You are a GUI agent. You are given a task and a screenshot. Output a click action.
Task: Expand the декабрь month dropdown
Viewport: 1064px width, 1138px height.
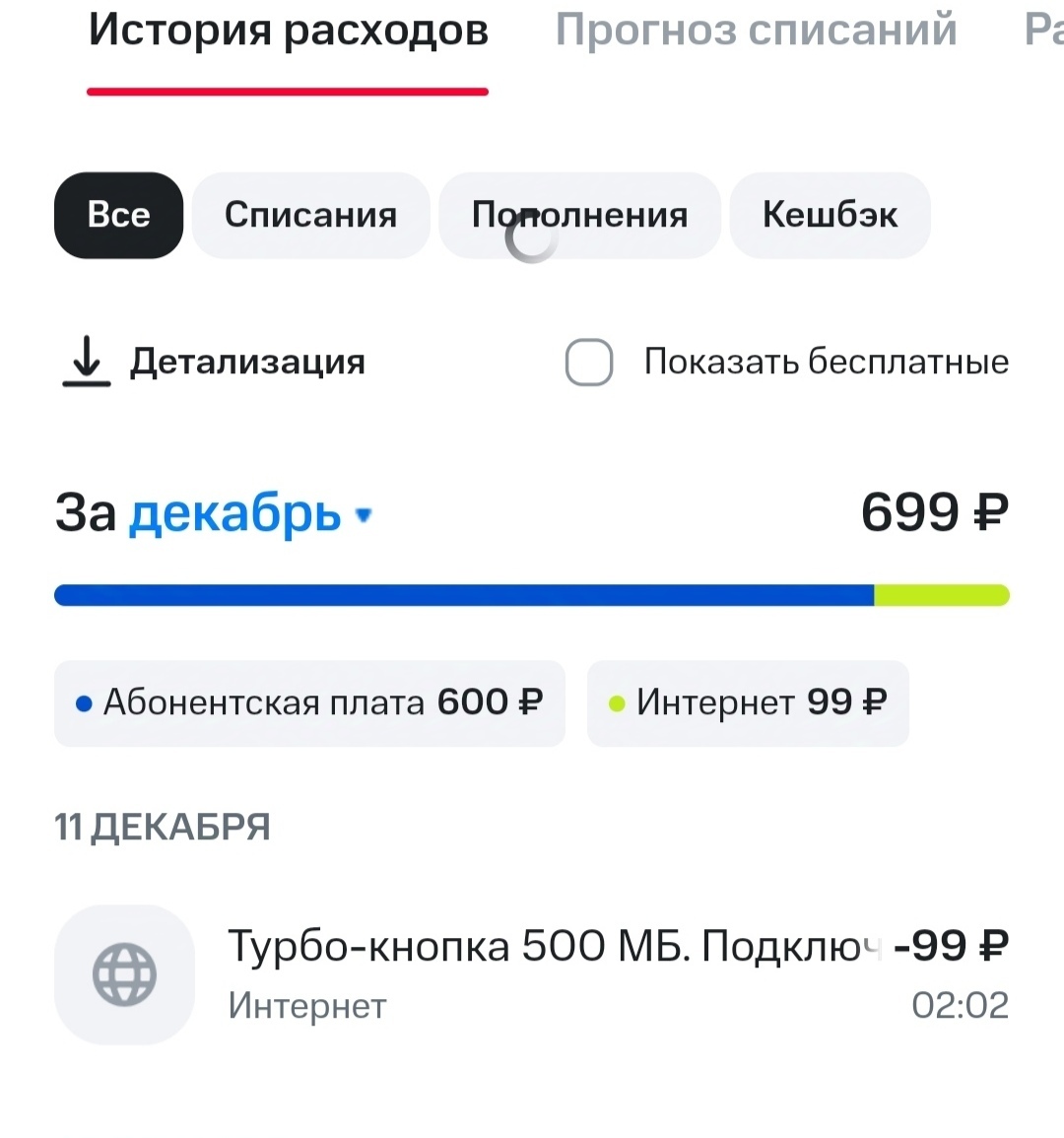[251, 514]
